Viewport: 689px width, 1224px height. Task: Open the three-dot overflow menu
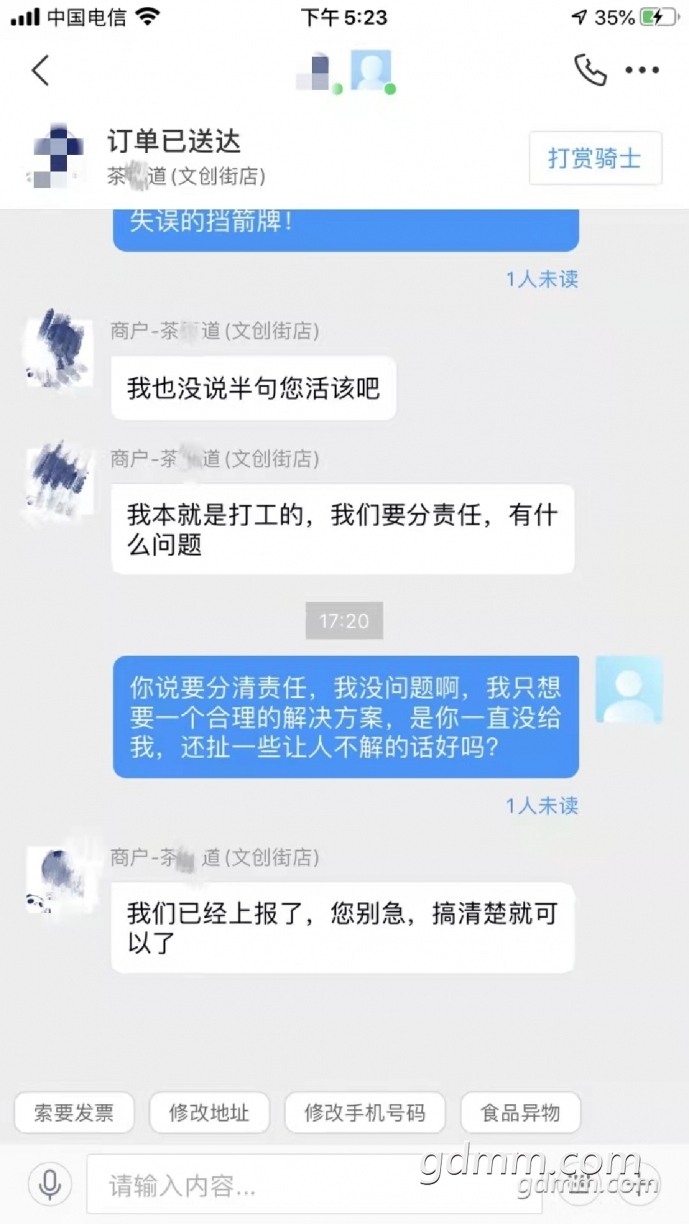[x=642, y=70]
